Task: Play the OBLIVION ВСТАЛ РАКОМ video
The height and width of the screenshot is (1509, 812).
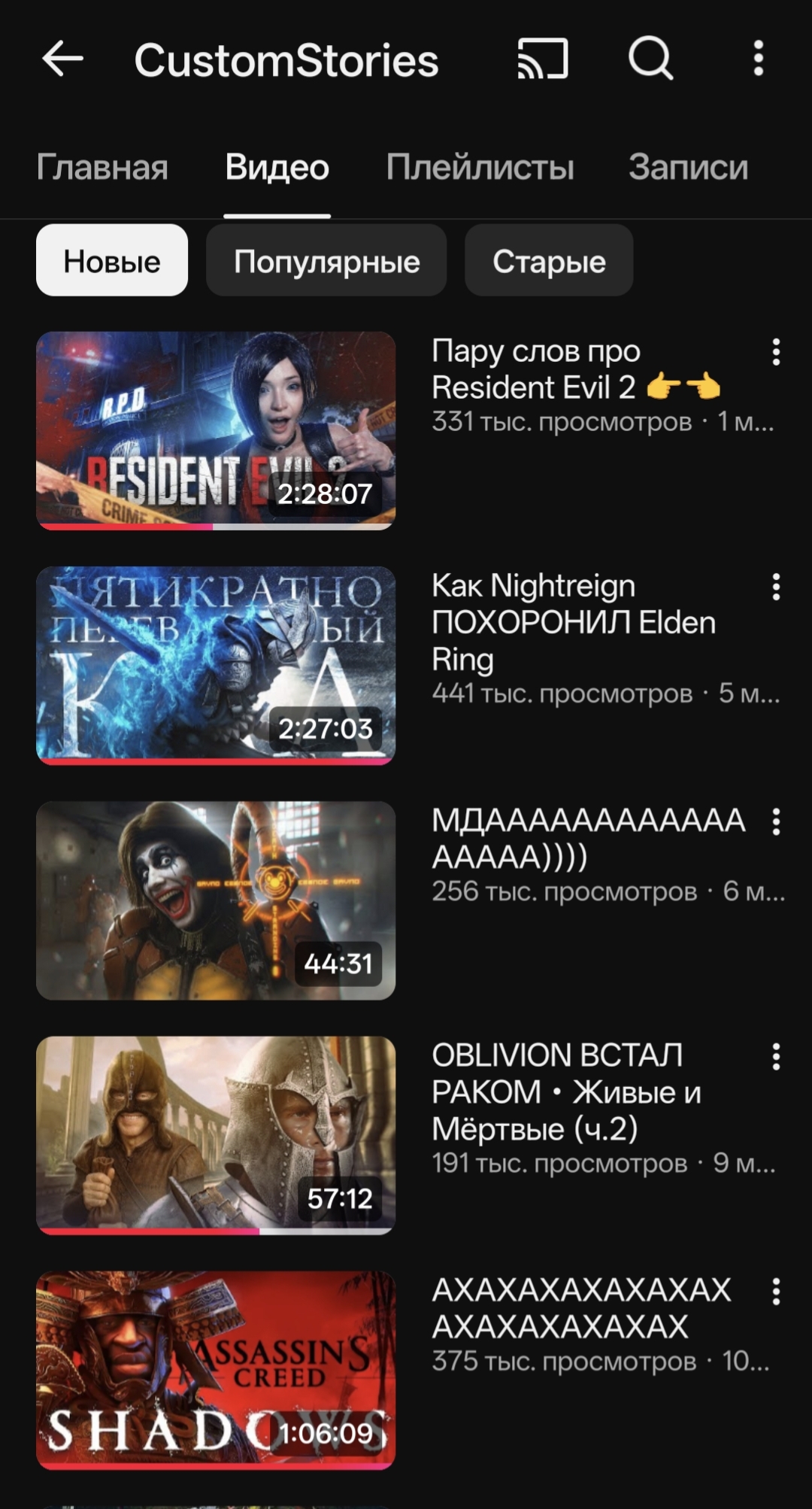Action: tap(216, 1134)
